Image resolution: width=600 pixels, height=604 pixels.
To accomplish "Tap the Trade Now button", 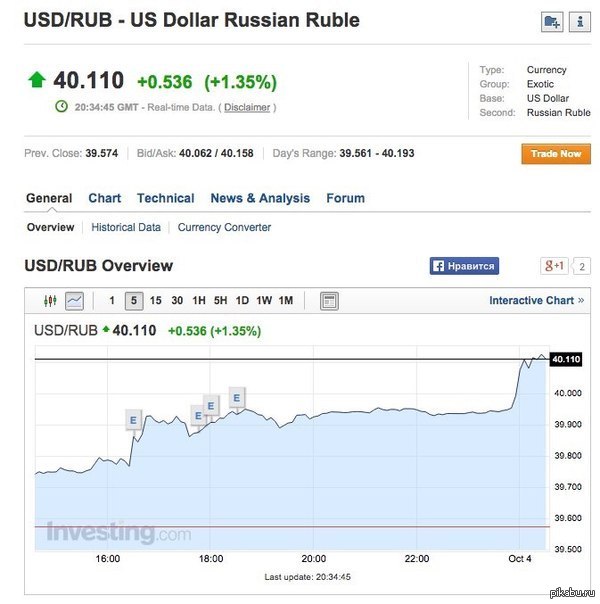I will click(555, 154).
